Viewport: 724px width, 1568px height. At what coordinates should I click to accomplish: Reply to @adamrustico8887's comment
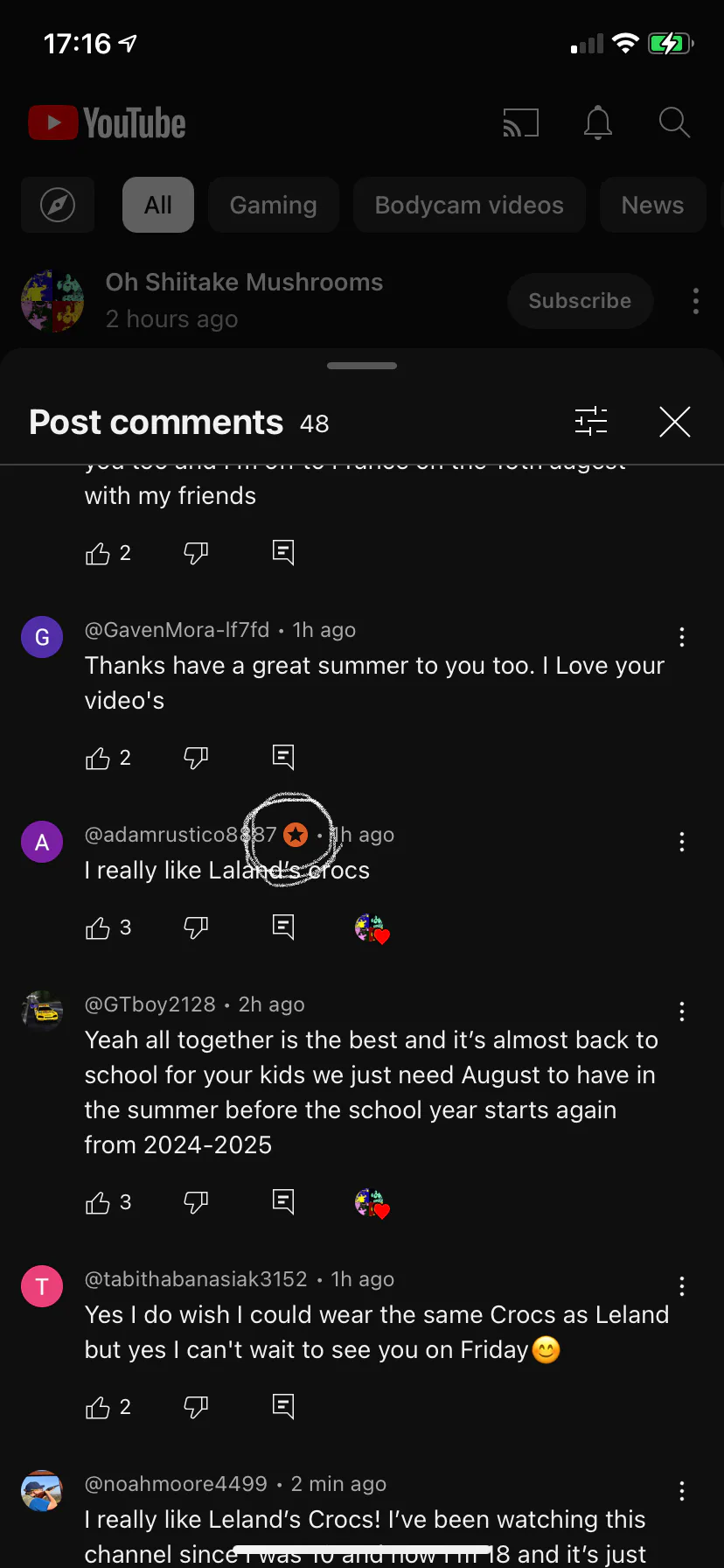pyautogui.click(x=283, y=927)
